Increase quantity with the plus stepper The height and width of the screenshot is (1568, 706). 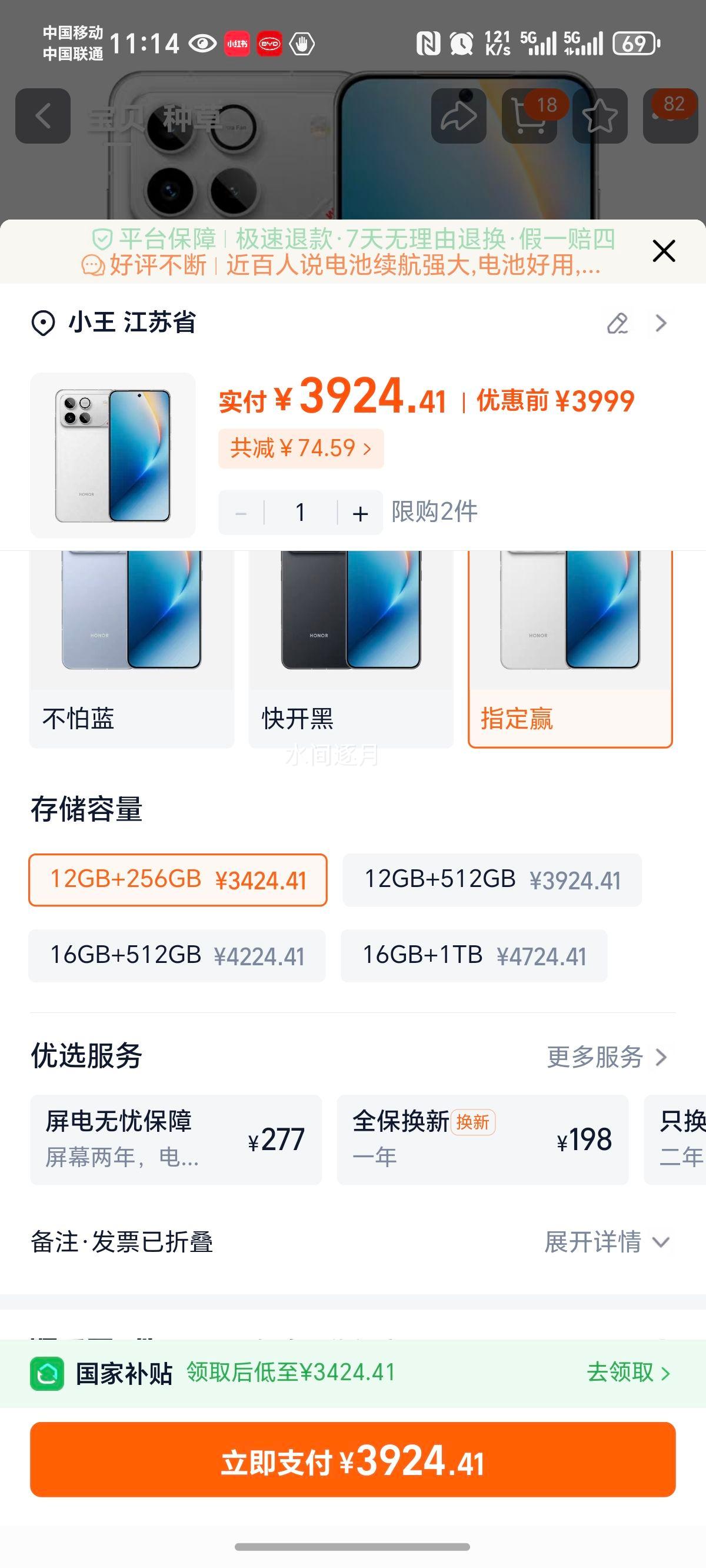pos(359,513)
